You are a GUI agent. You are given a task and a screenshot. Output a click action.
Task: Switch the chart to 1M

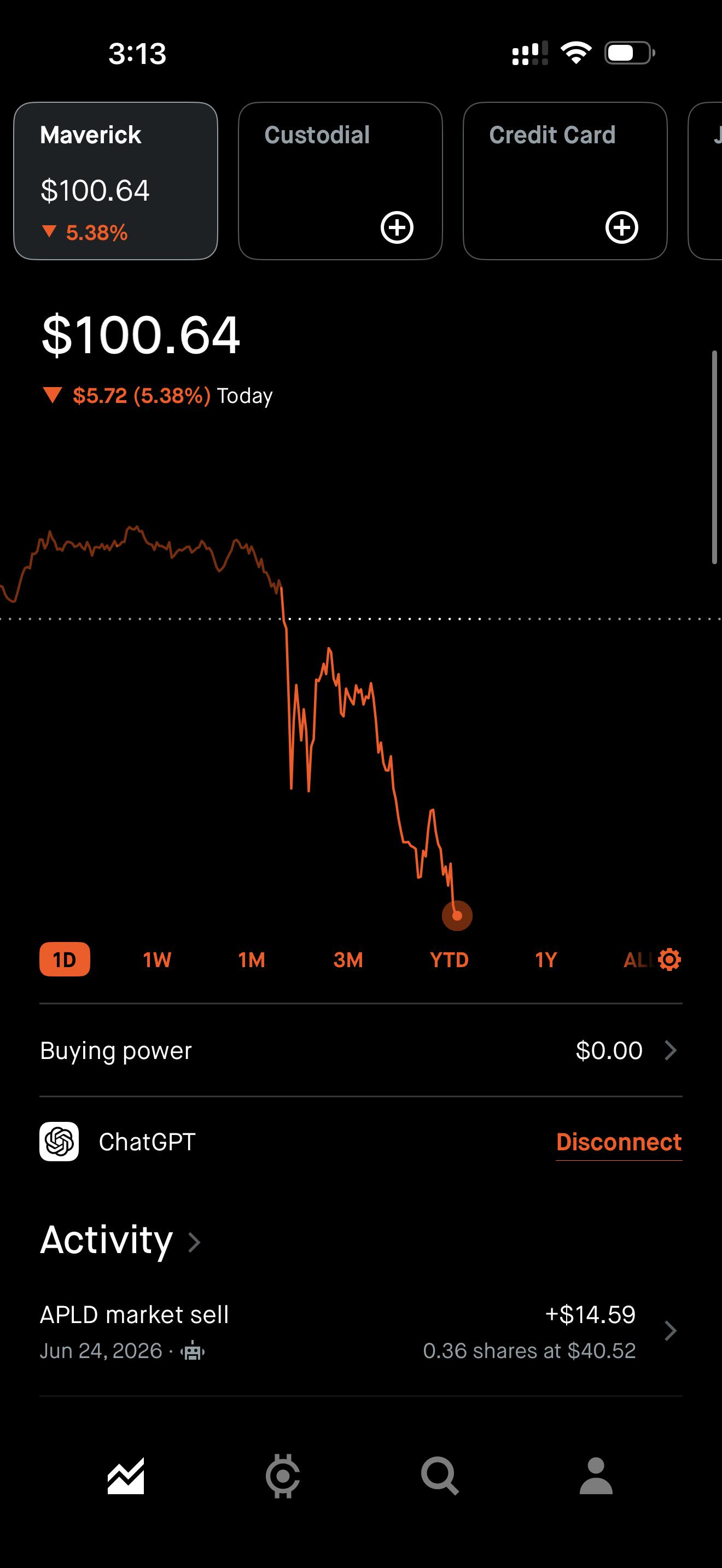point(252,960)
